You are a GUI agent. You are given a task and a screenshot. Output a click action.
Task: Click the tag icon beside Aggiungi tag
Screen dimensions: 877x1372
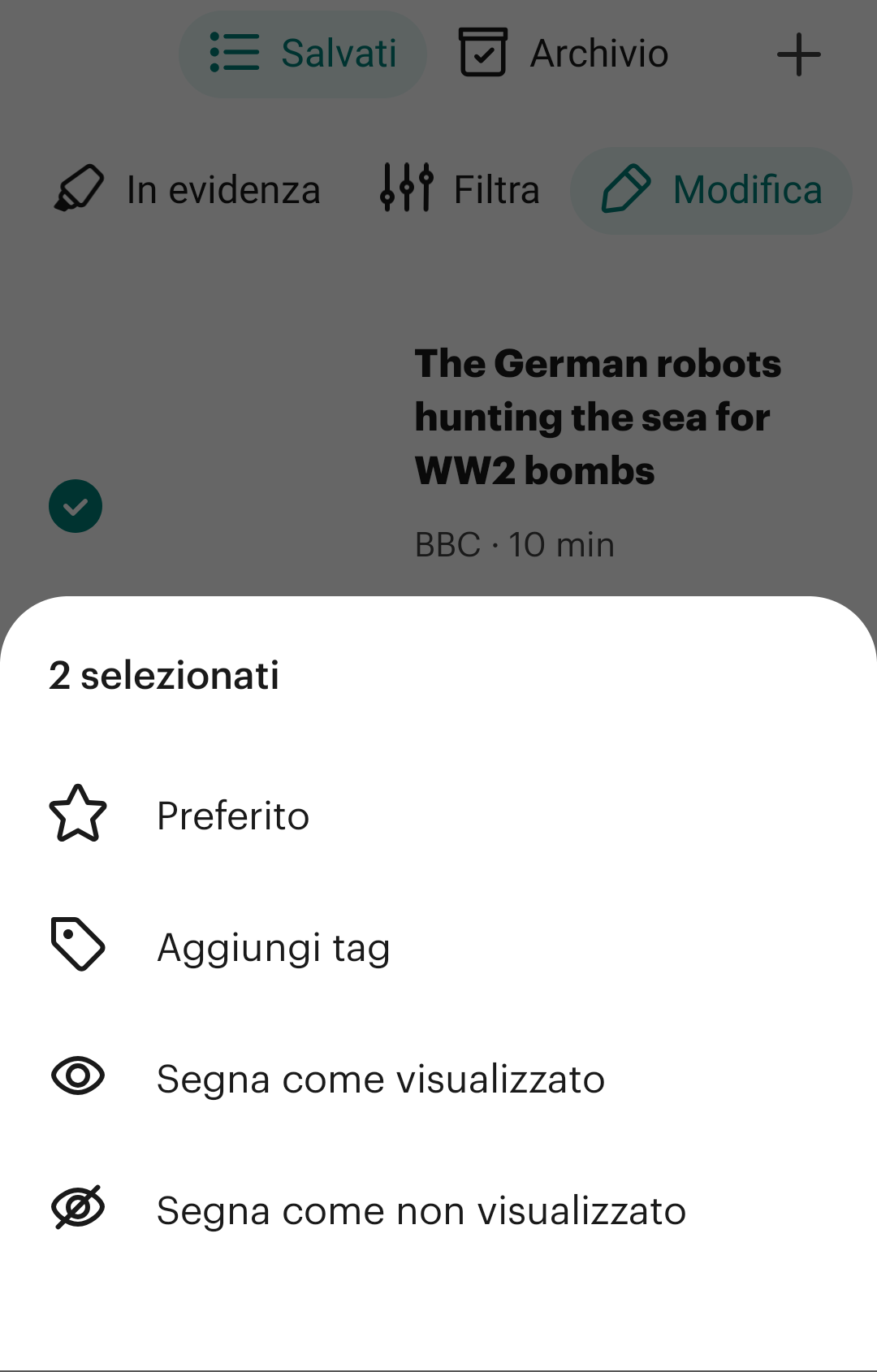click(77, 944)
